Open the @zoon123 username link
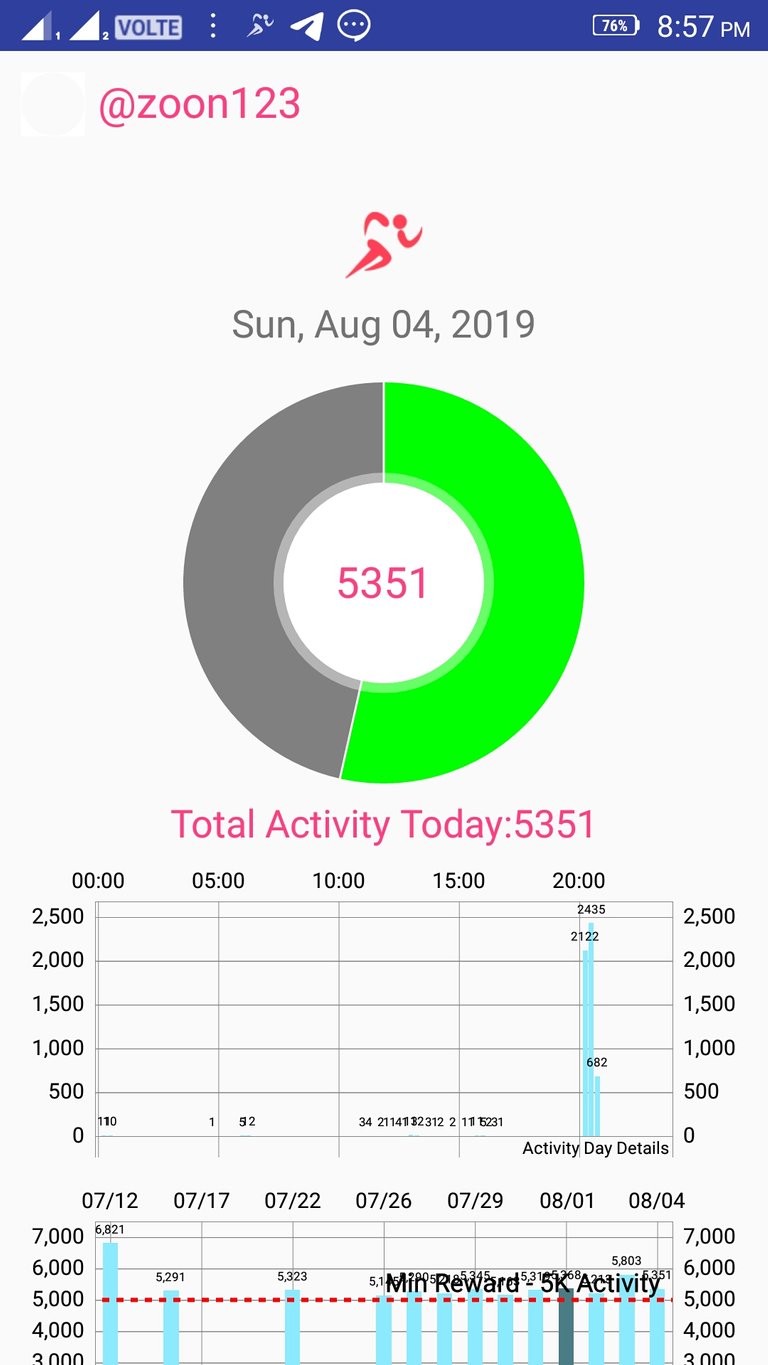 [x=199, y=104]
